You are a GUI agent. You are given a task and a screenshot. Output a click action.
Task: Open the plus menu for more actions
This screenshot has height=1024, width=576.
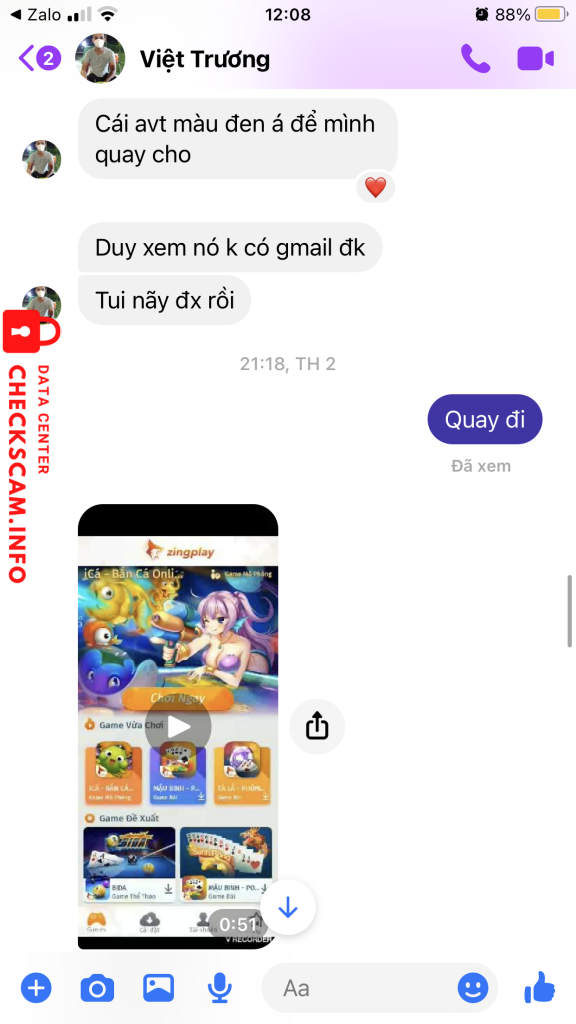click(37, 987)
